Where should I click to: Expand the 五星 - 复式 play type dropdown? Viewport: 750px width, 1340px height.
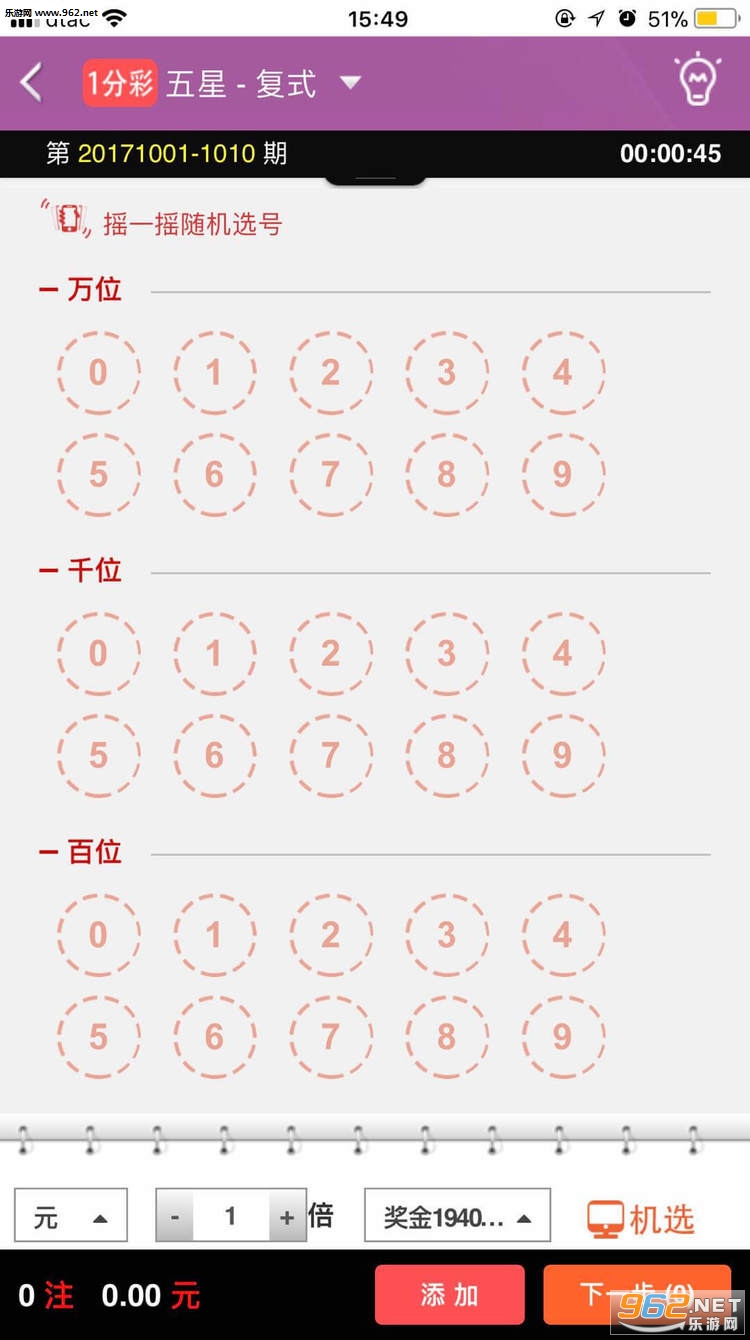[349, 83]
